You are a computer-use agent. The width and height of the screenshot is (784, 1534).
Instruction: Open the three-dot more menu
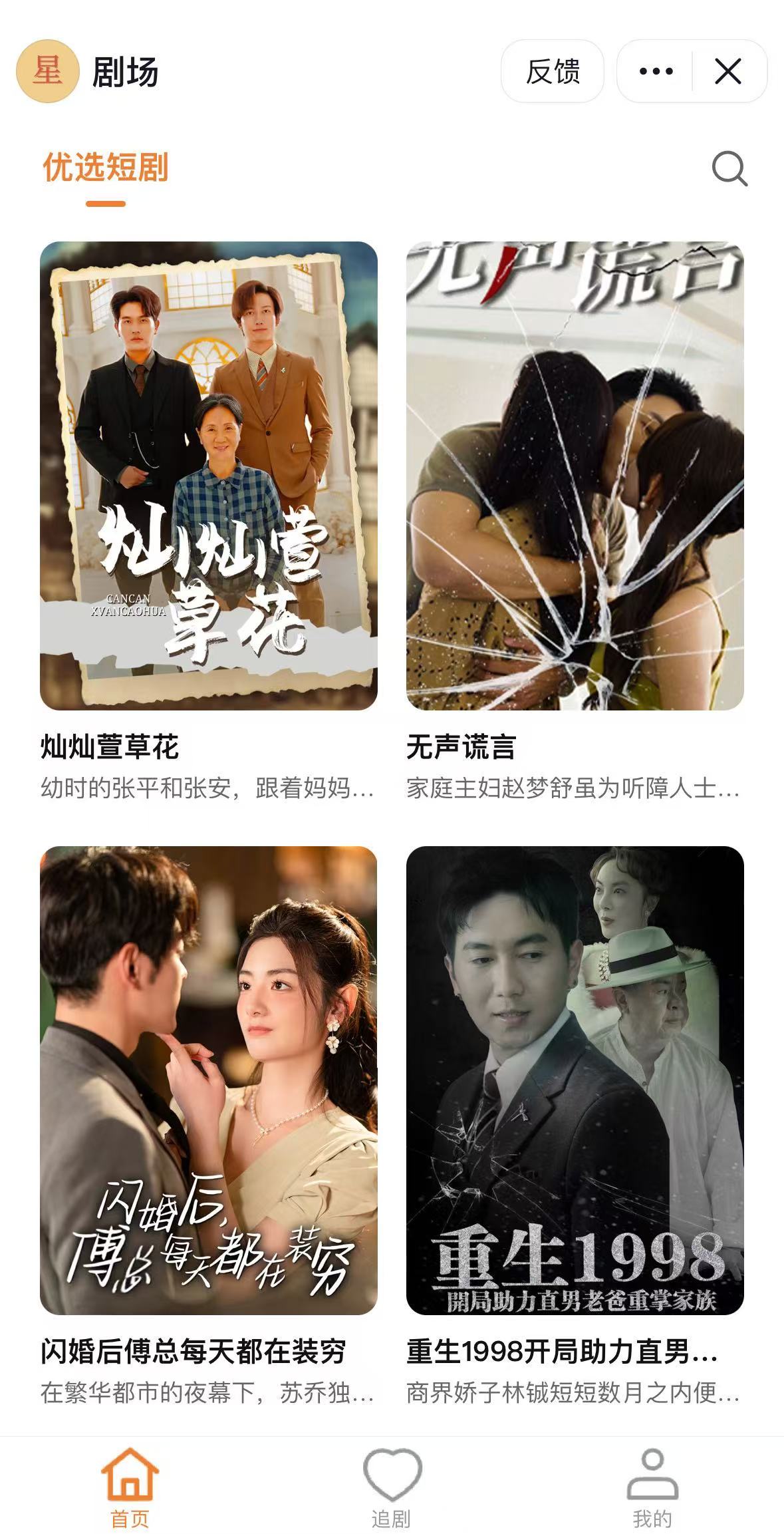click(x=656, y=71)
